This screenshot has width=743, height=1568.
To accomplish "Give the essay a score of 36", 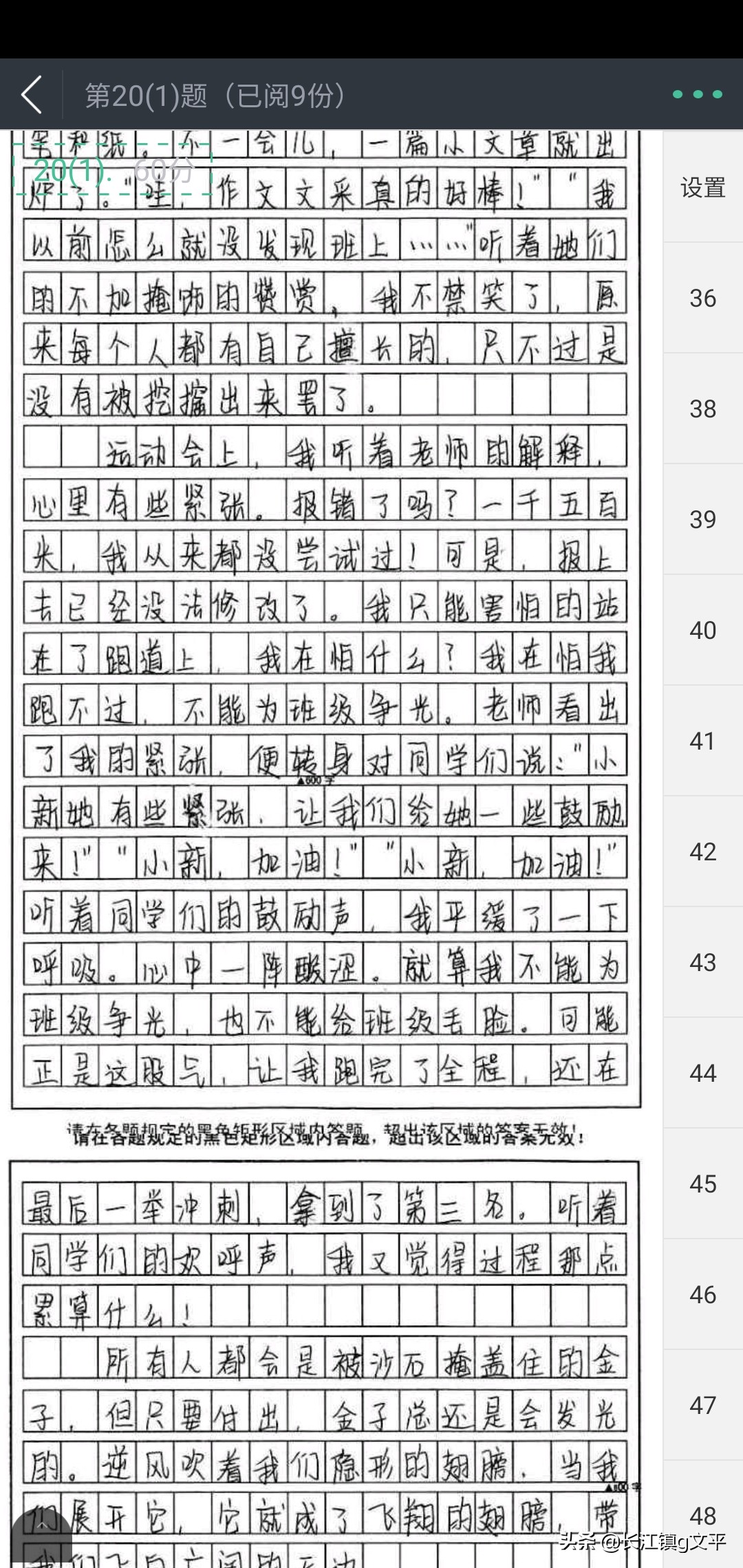I will (x=703, y=298).
